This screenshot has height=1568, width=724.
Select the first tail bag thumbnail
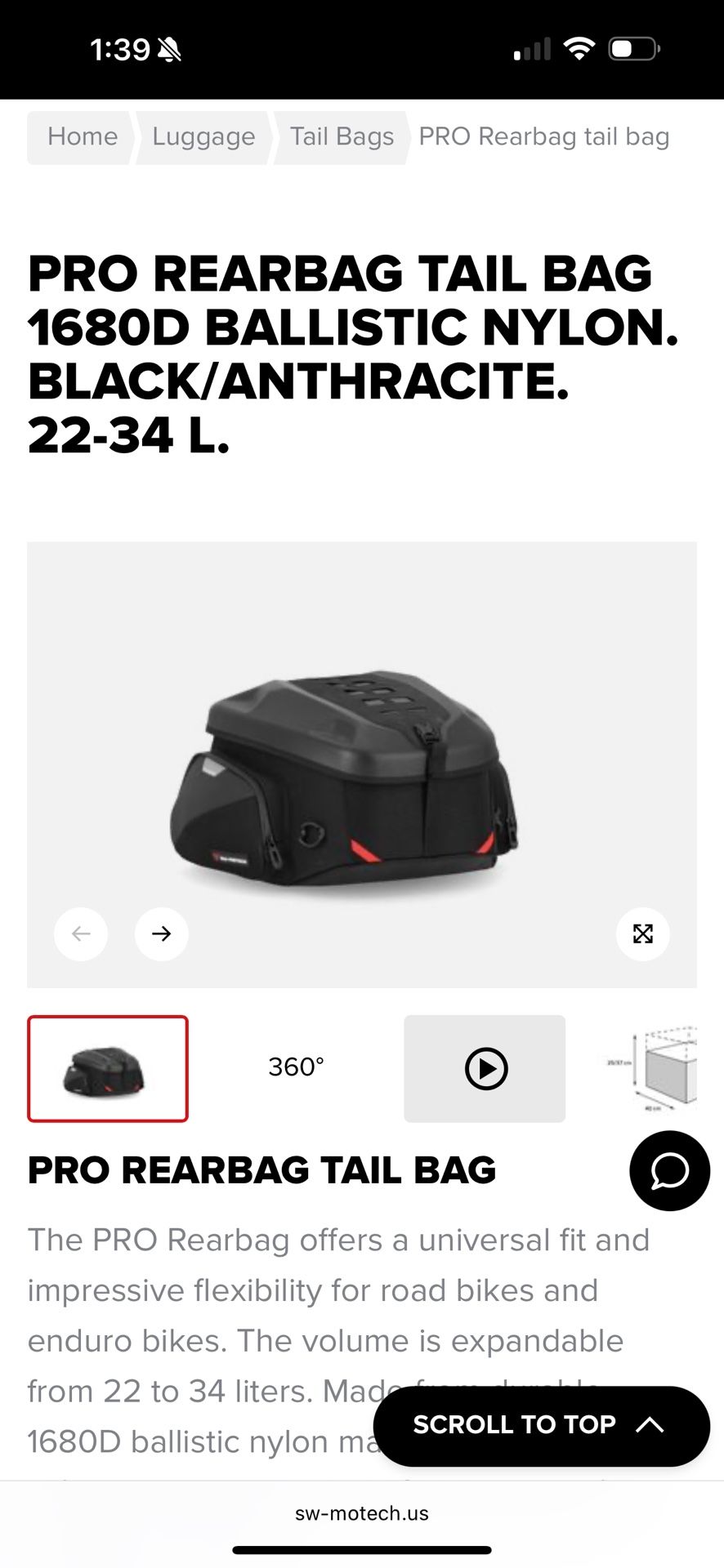pyautogui.click(x=108, y=1068)
